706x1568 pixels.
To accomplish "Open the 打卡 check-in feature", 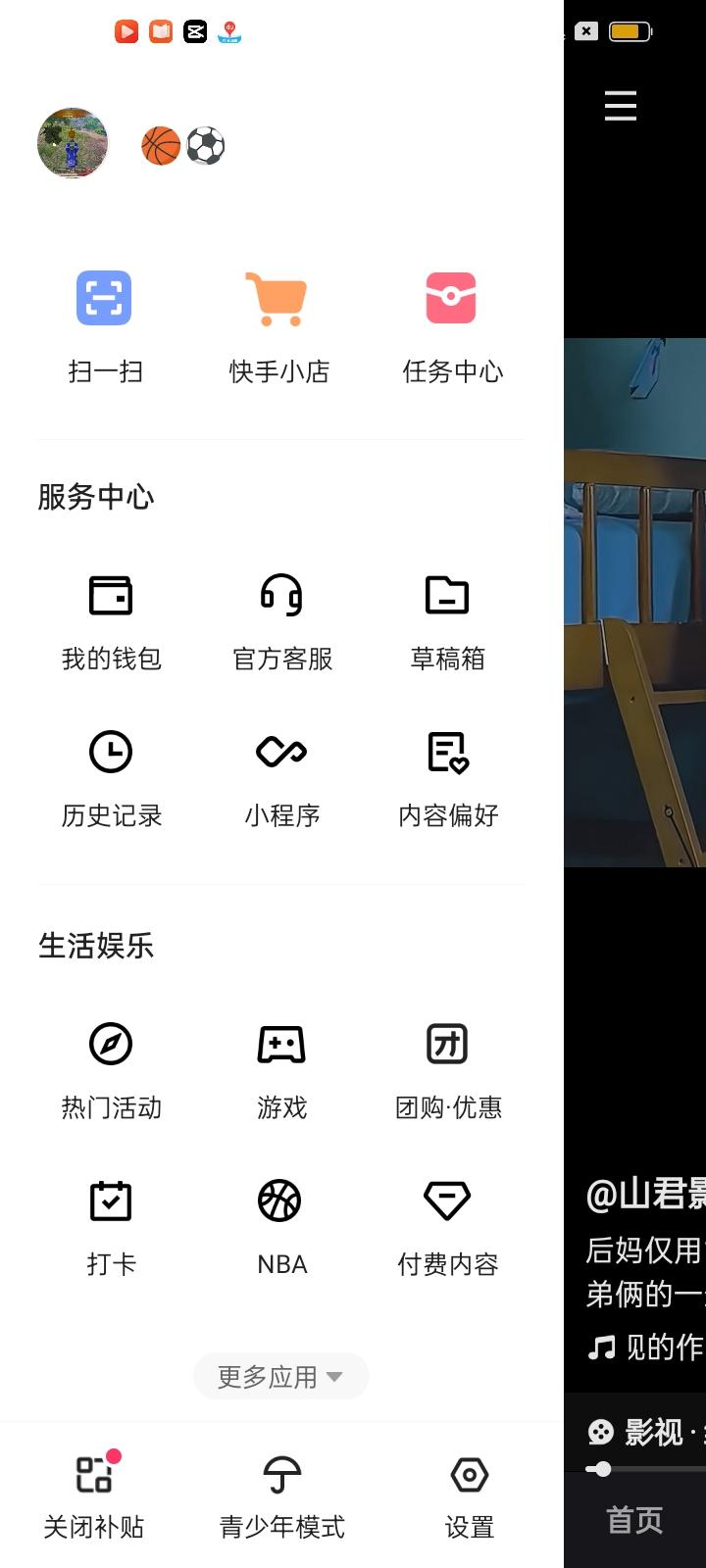I will 111,1223.
